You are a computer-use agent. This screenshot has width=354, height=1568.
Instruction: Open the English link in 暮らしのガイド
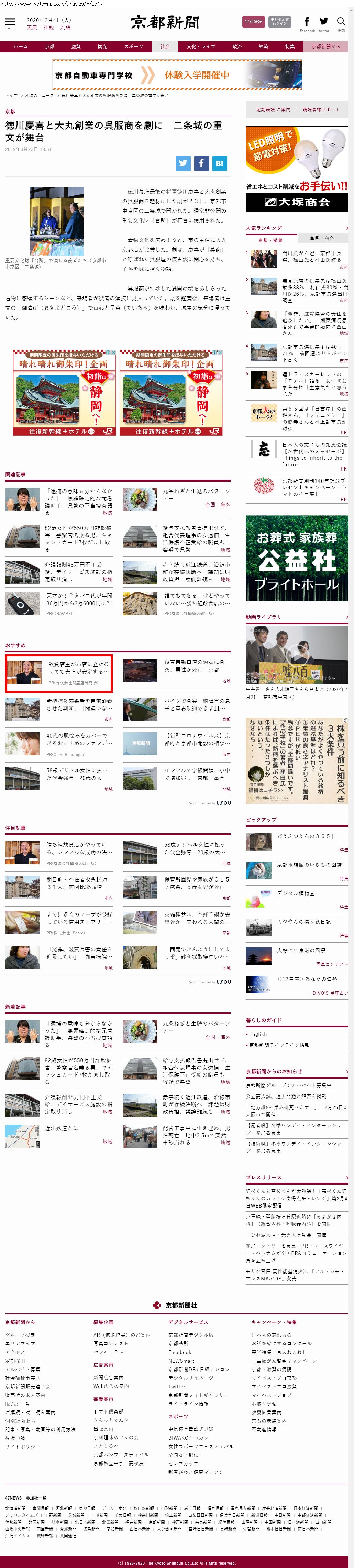coord(258,1034)
